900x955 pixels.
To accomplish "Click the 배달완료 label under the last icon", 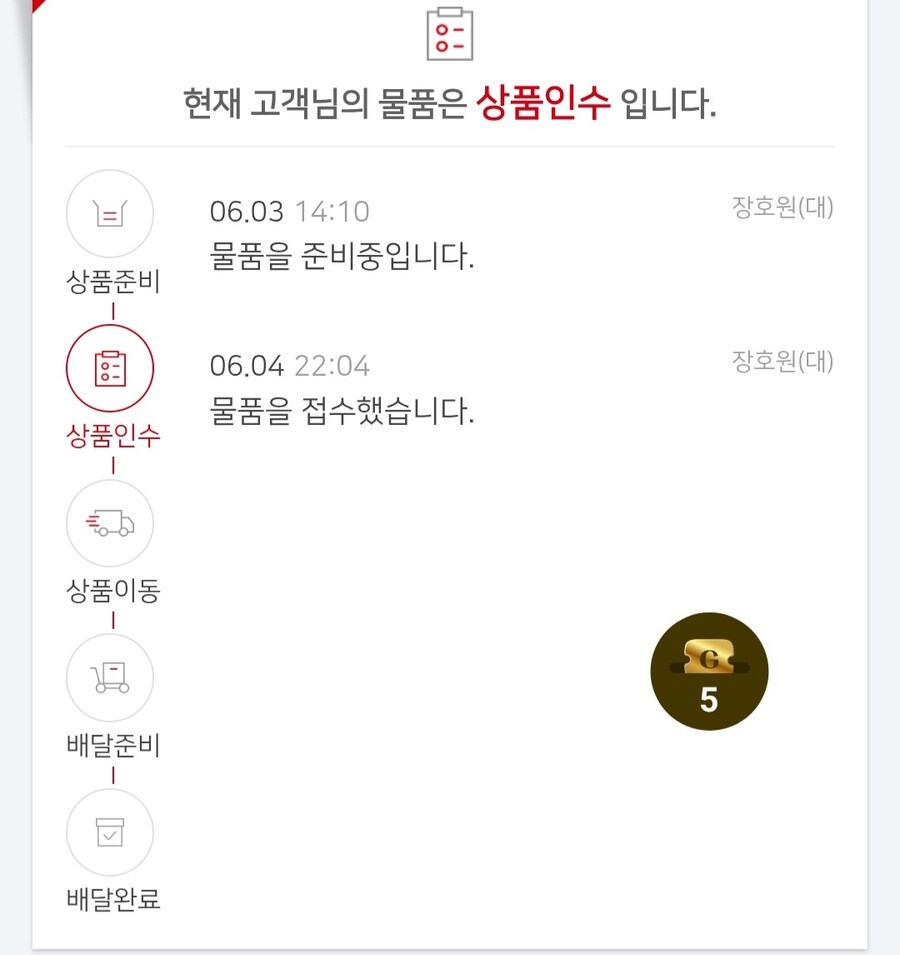I will click(x=109, y=899).
